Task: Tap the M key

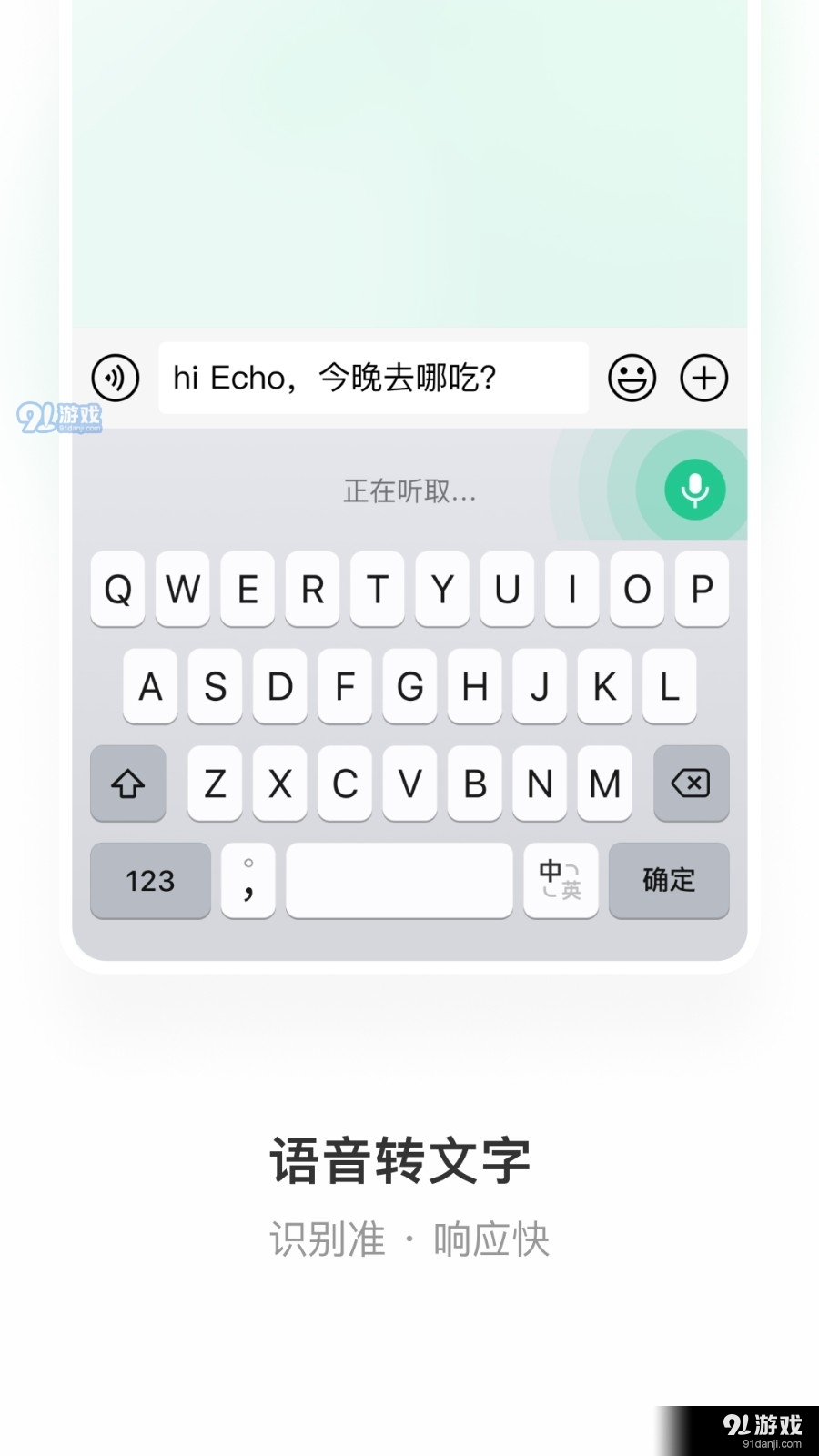Action: coord(604,784)
